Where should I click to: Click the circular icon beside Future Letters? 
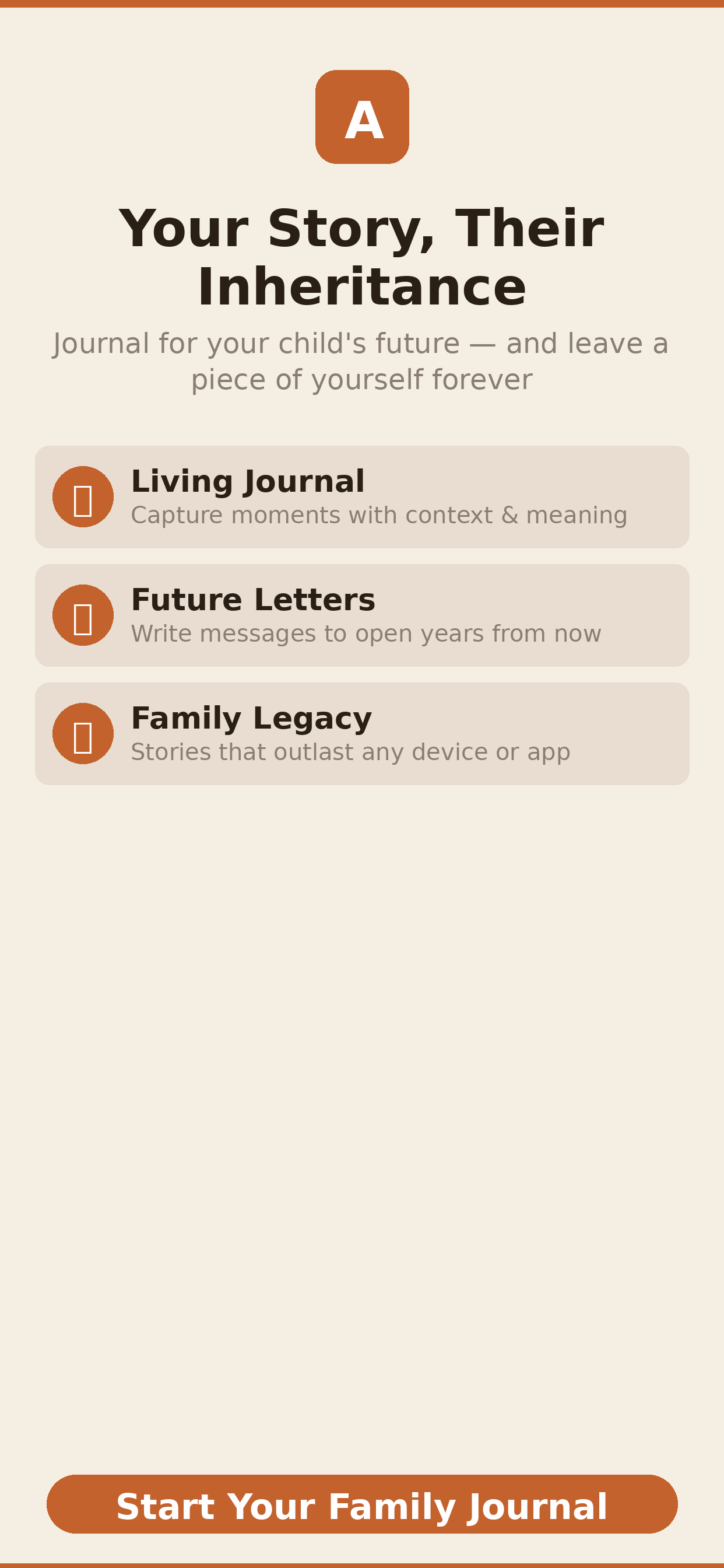coord(83,615)
